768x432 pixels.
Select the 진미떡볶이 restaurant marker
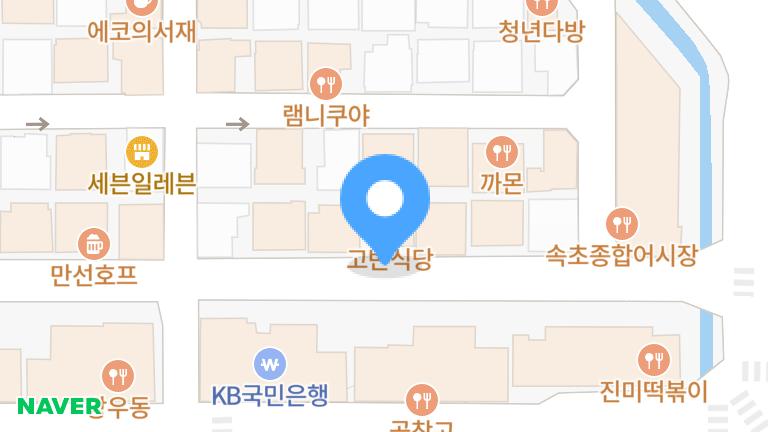click(654, 359)
